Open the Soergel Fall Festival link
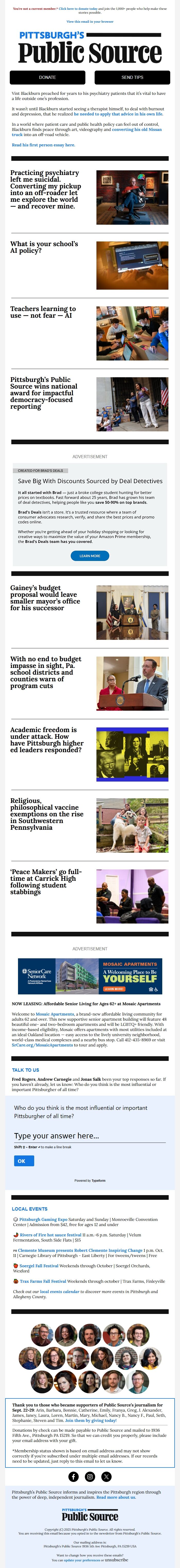This screenshot has height=1568, width=180. coord(38,1265)
